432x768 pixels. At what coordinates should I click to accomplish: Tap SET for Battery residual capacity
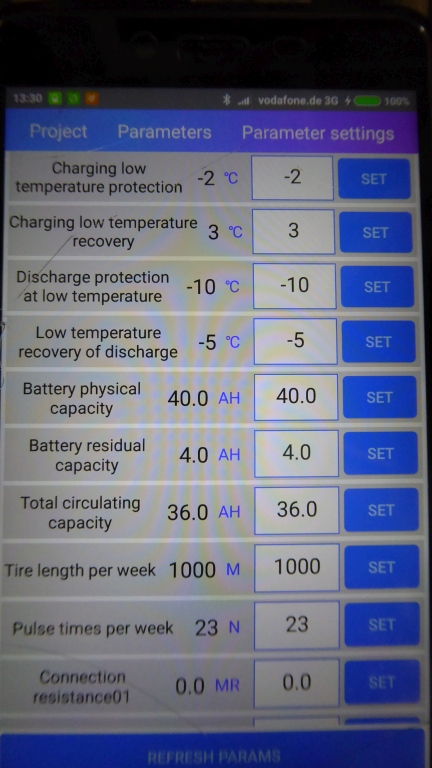point(381,454)
